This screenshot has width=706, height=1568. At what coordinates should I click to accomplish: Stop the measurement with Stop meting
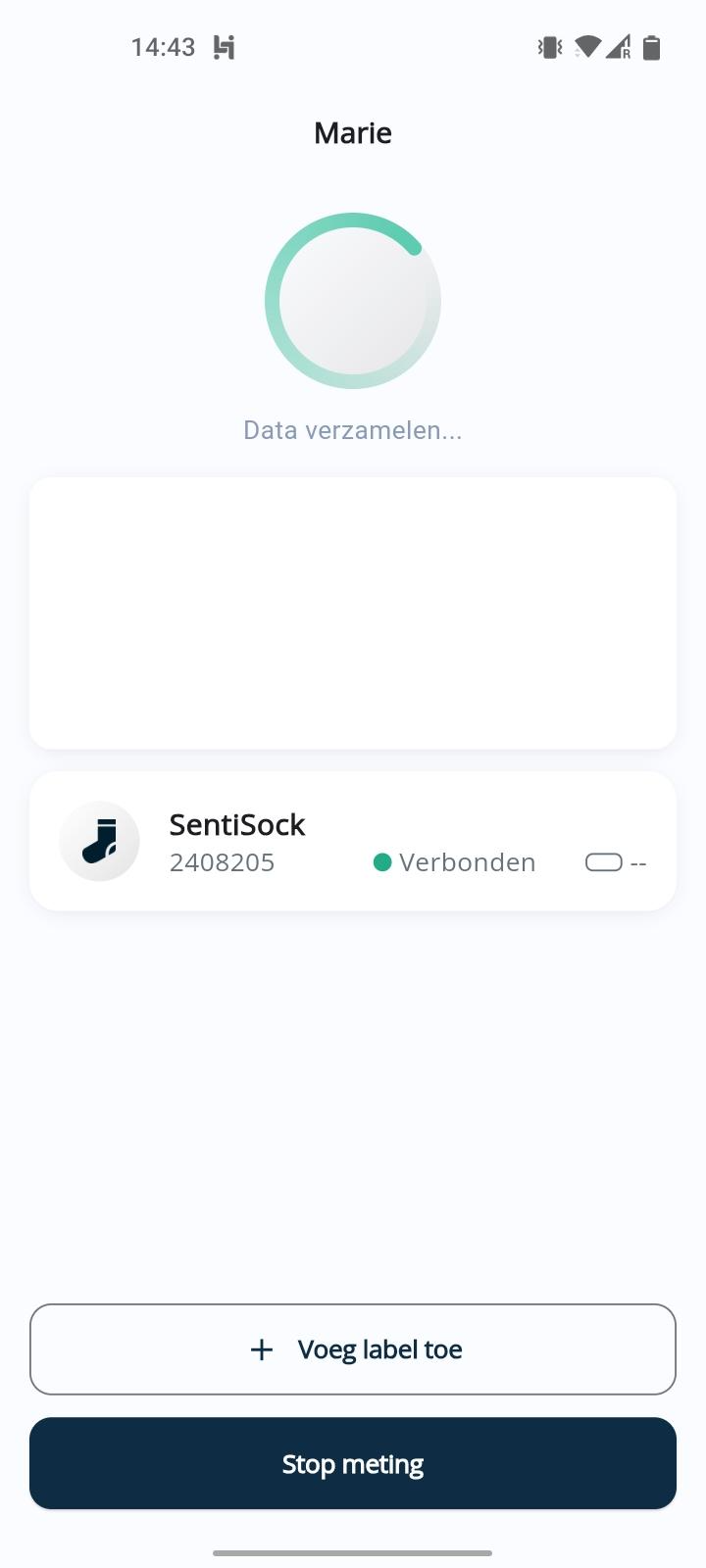coord(353,1463)
